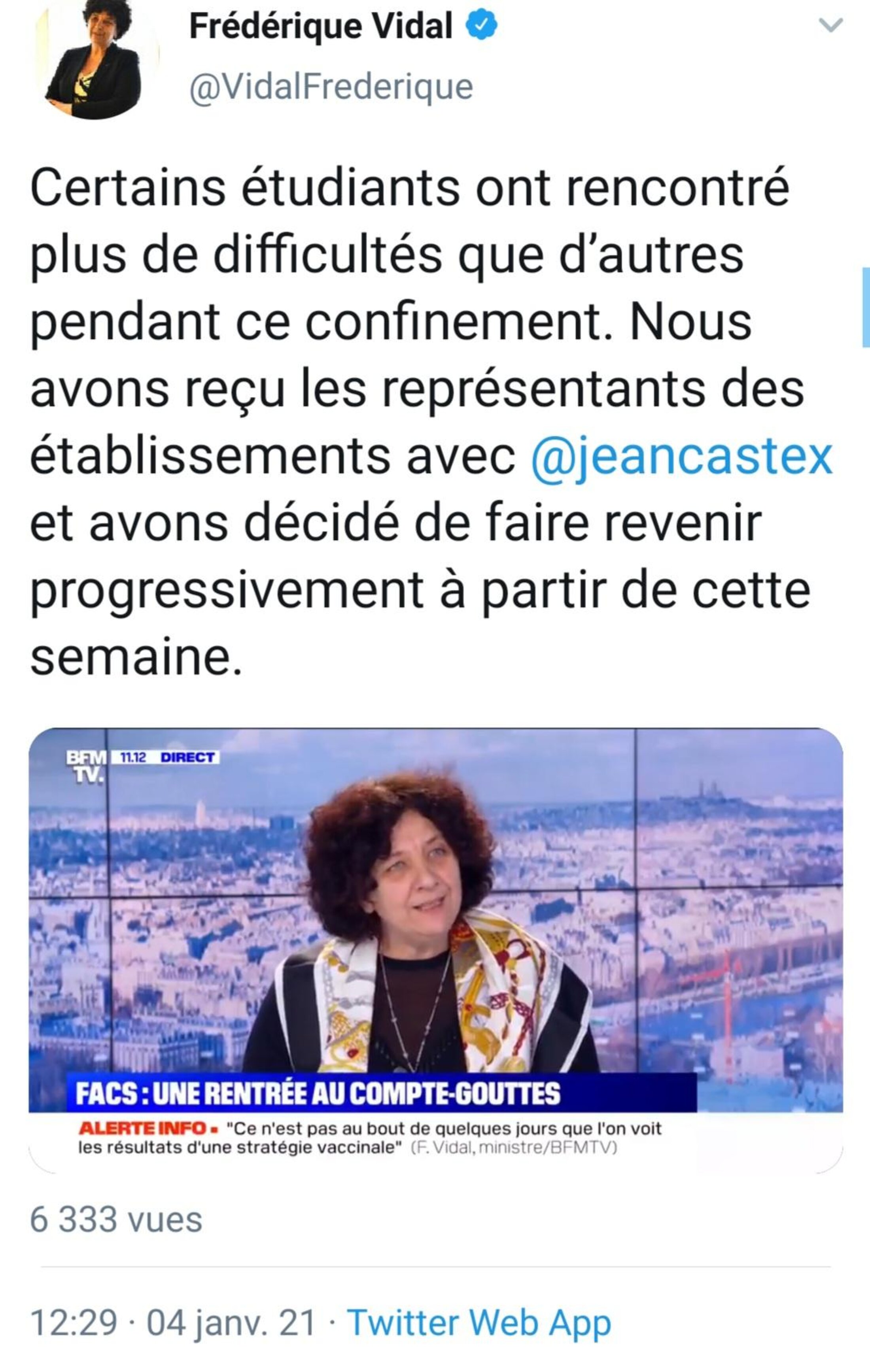
Task: Play the BFM TV video
Action: coord(435,934)
